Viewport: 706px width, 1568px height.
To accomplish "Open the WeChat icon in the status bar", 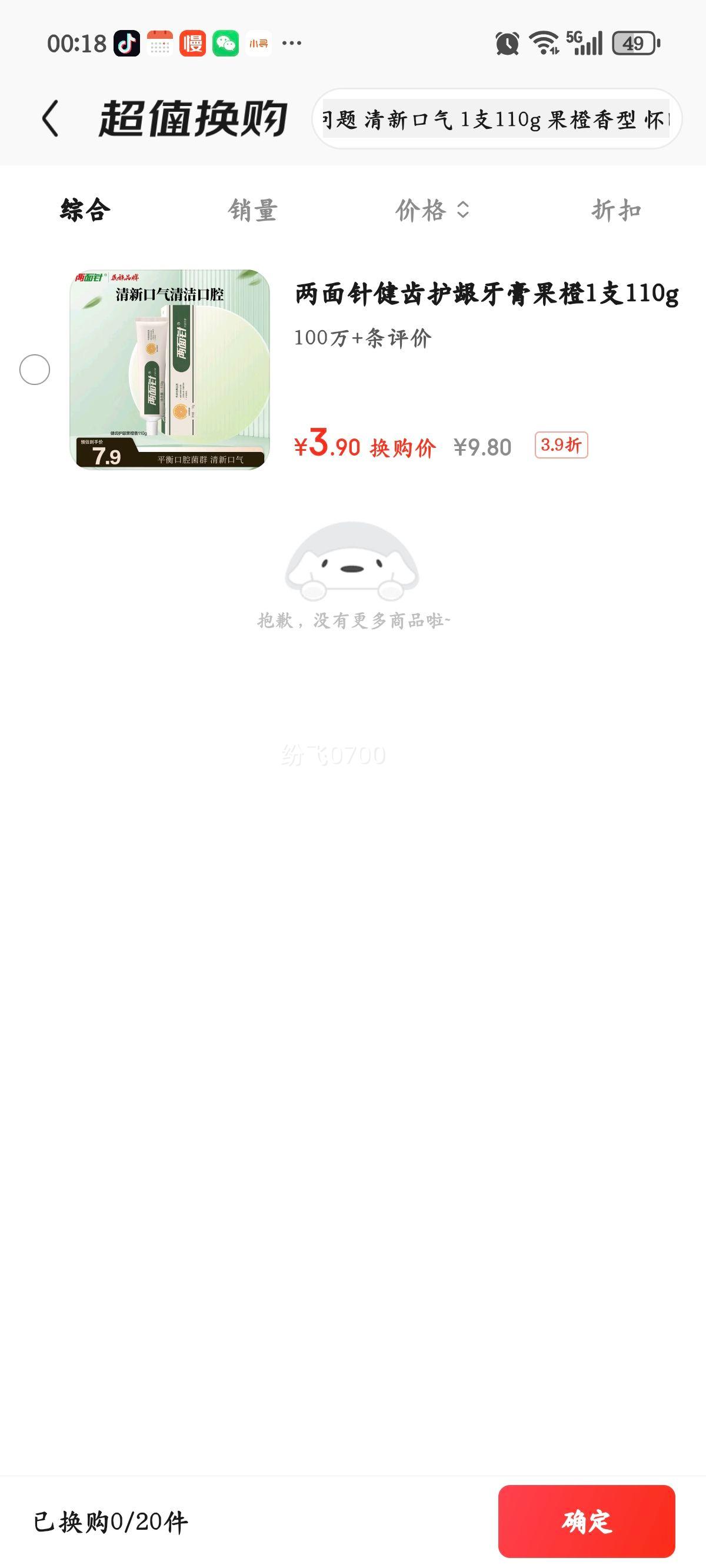I will click(x=225, y=43).
